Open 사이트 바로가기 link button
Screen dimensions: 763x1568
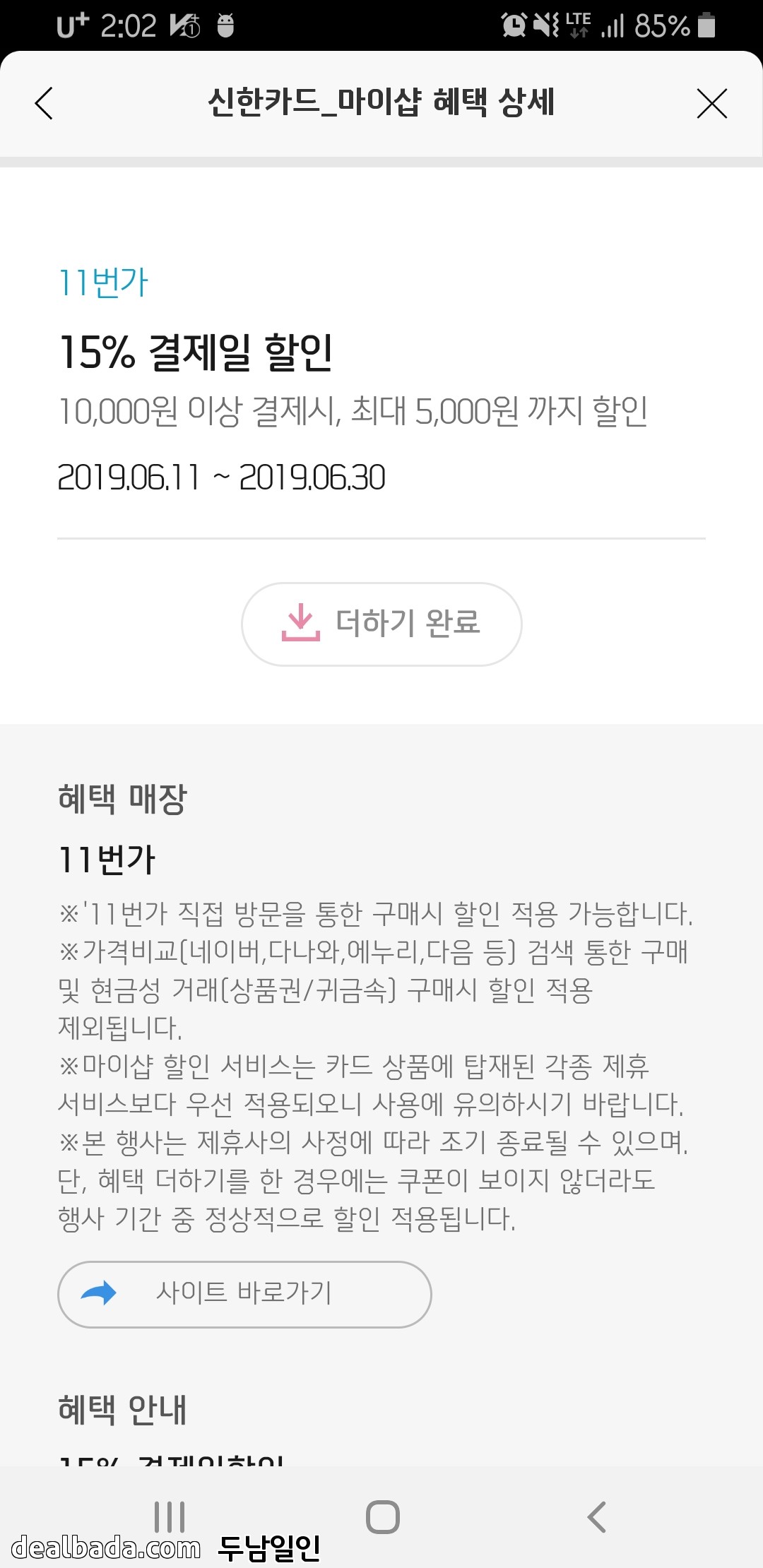point(244,1294)
